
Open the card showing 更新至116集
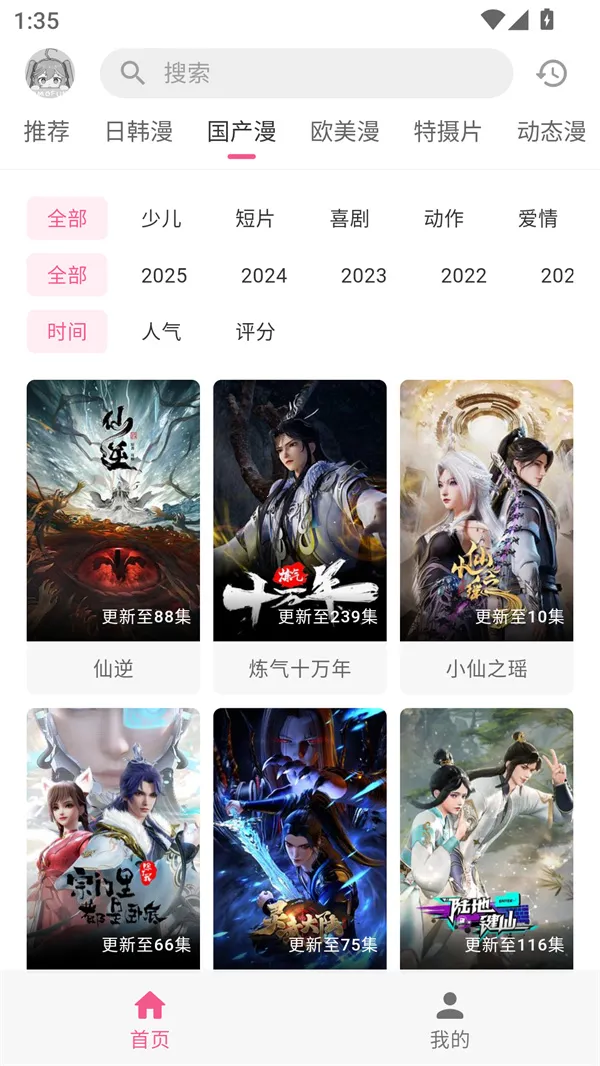[487, 838]
